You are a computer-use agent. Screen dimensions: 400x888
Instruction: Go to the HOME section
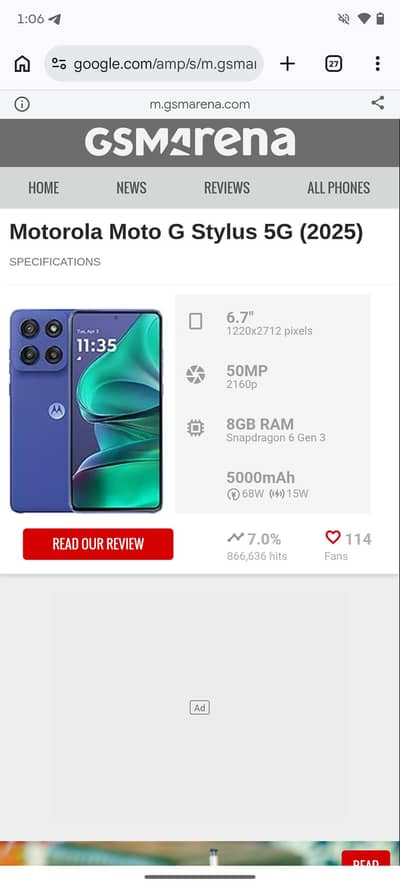(44, 188)
